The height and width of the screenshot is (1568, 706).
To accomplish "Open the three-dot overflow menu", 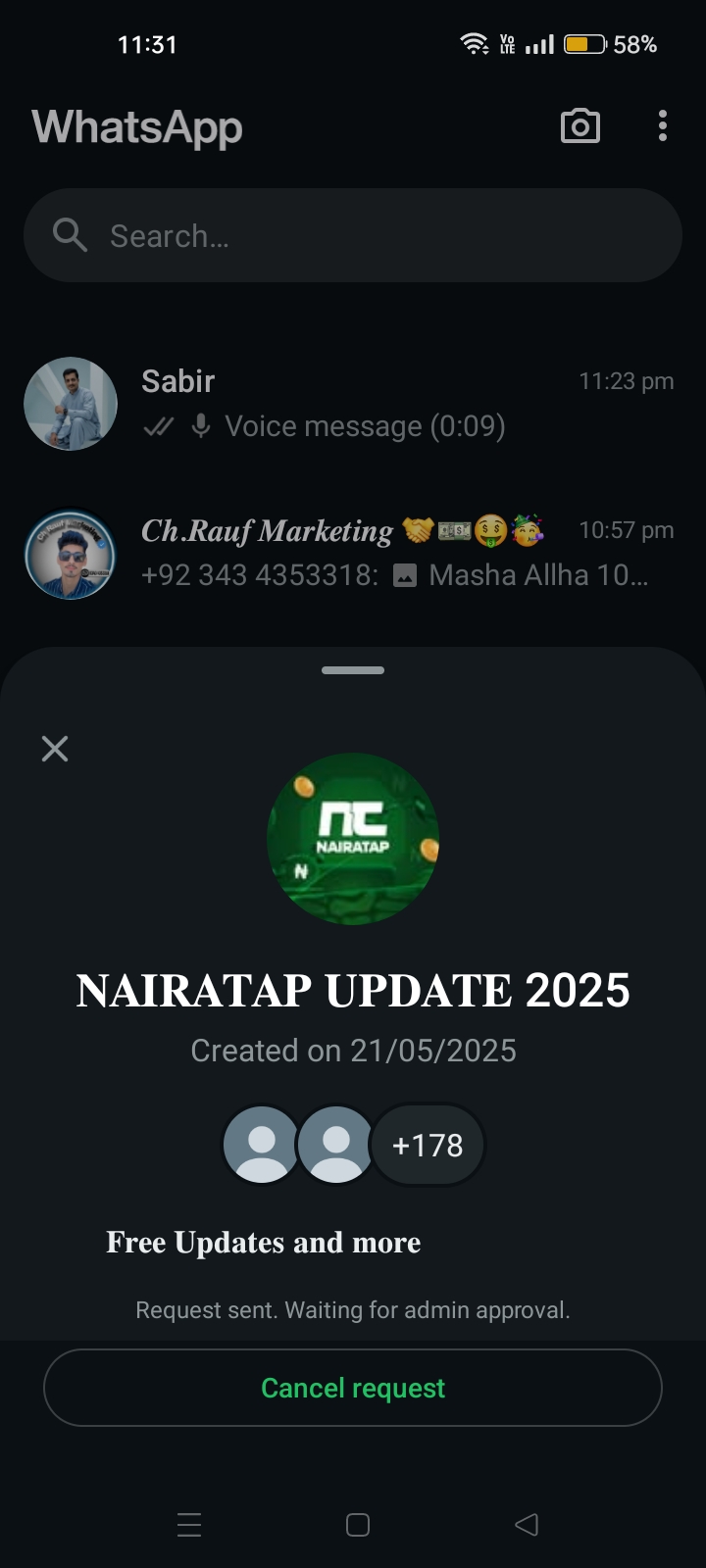I will 663,126.
